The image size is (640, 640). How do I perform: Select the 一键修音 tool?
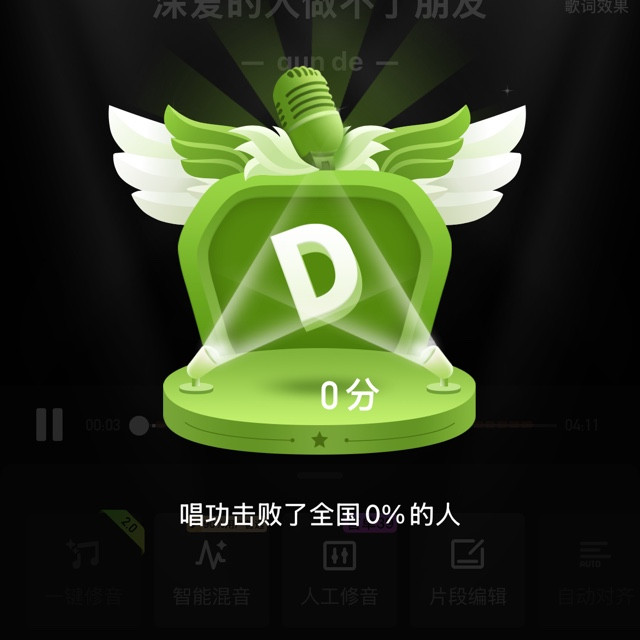pyautogui.click(x=84, y=570)
